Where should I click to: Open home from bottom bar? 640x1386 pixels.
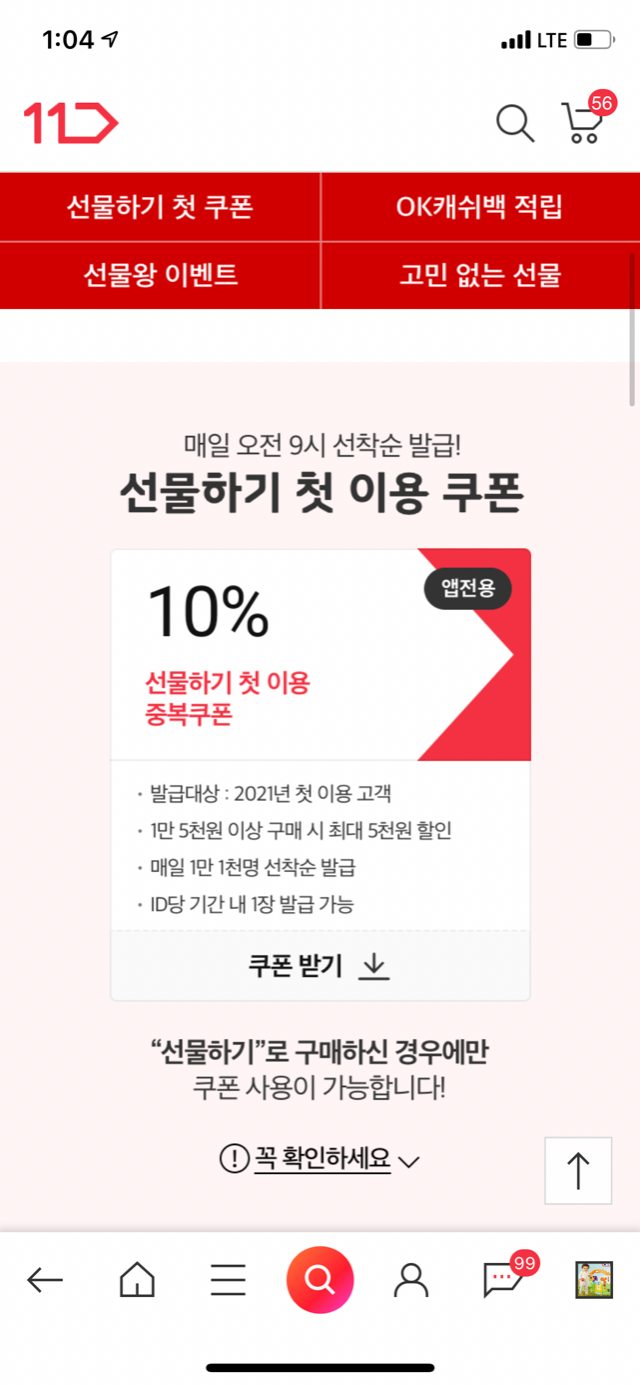pyautogui.click(x=137, y=1279)
